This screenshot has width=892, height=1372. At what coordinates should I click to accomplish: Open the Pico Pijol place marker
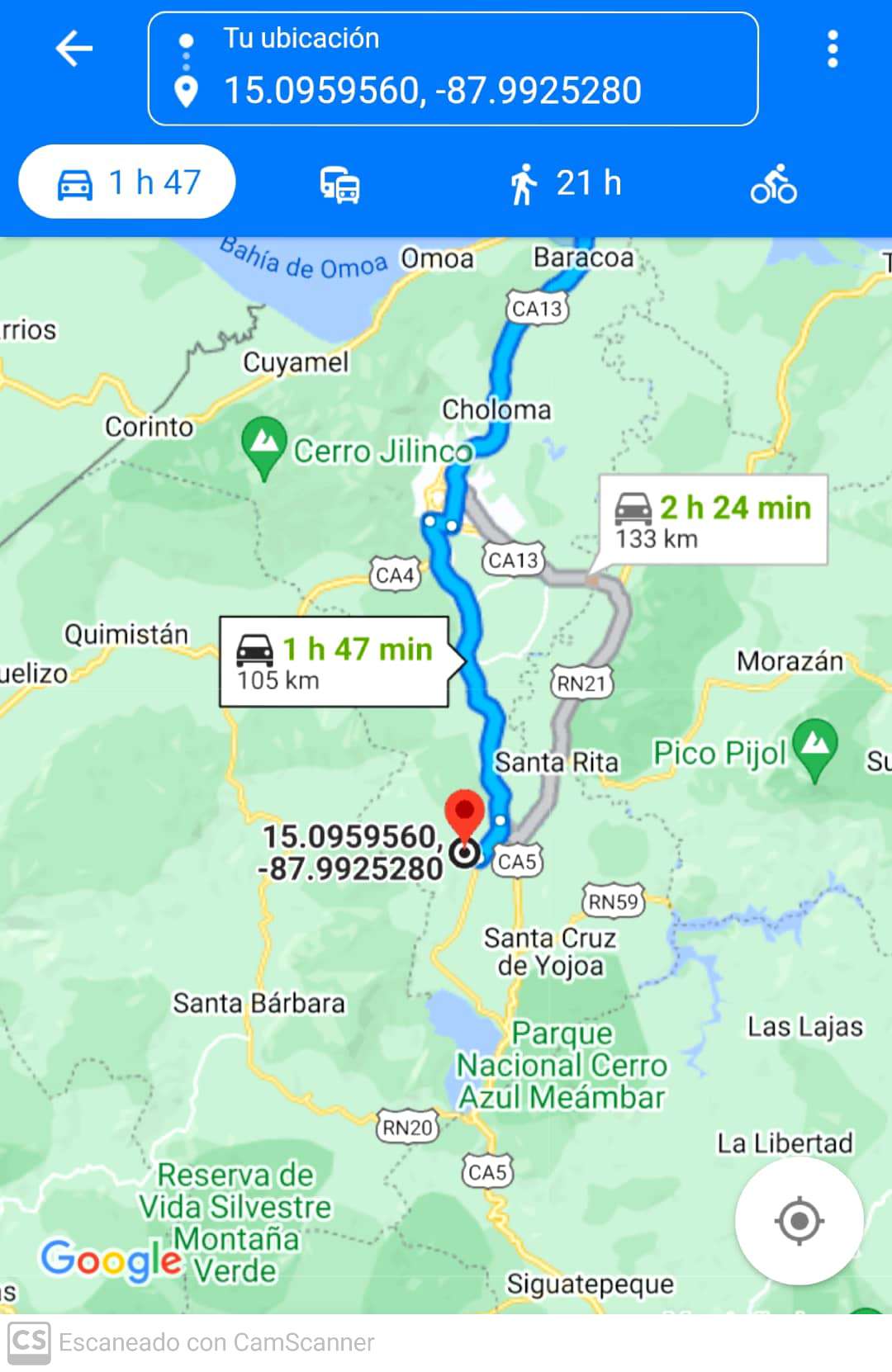815,747
